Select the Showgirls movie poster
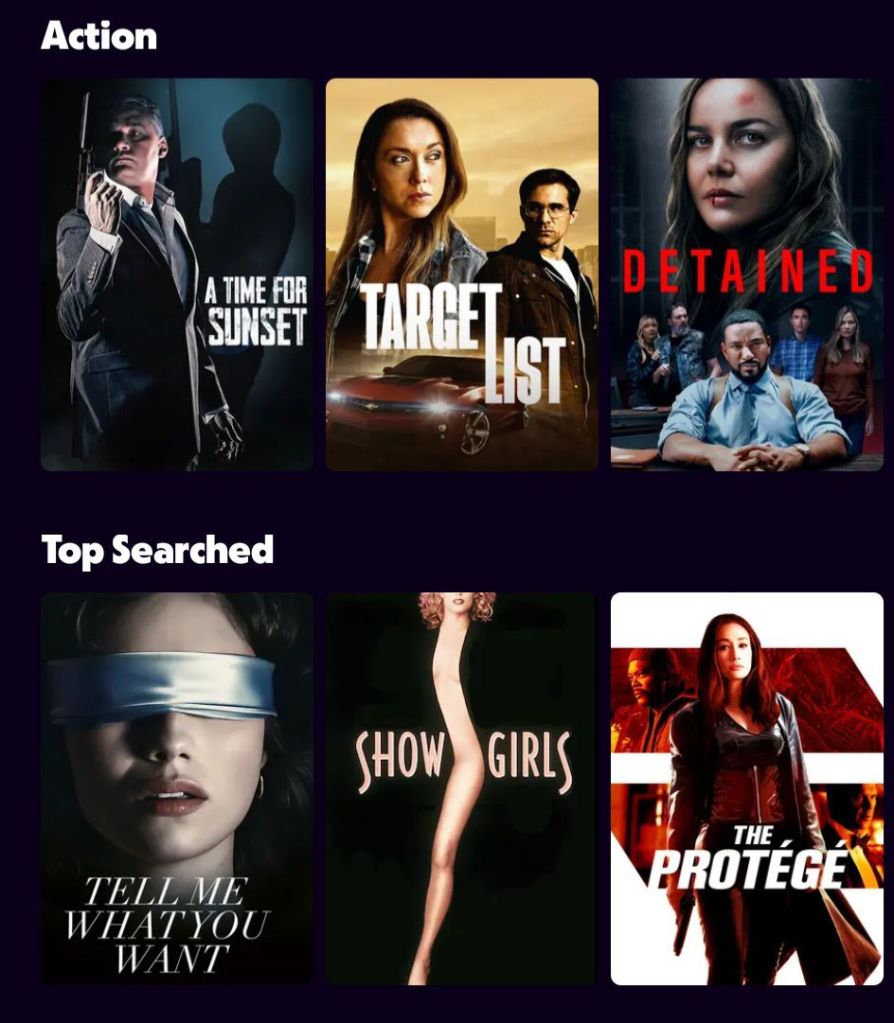The height and width of the screenshot is (1023, 894). coord(462,788)
